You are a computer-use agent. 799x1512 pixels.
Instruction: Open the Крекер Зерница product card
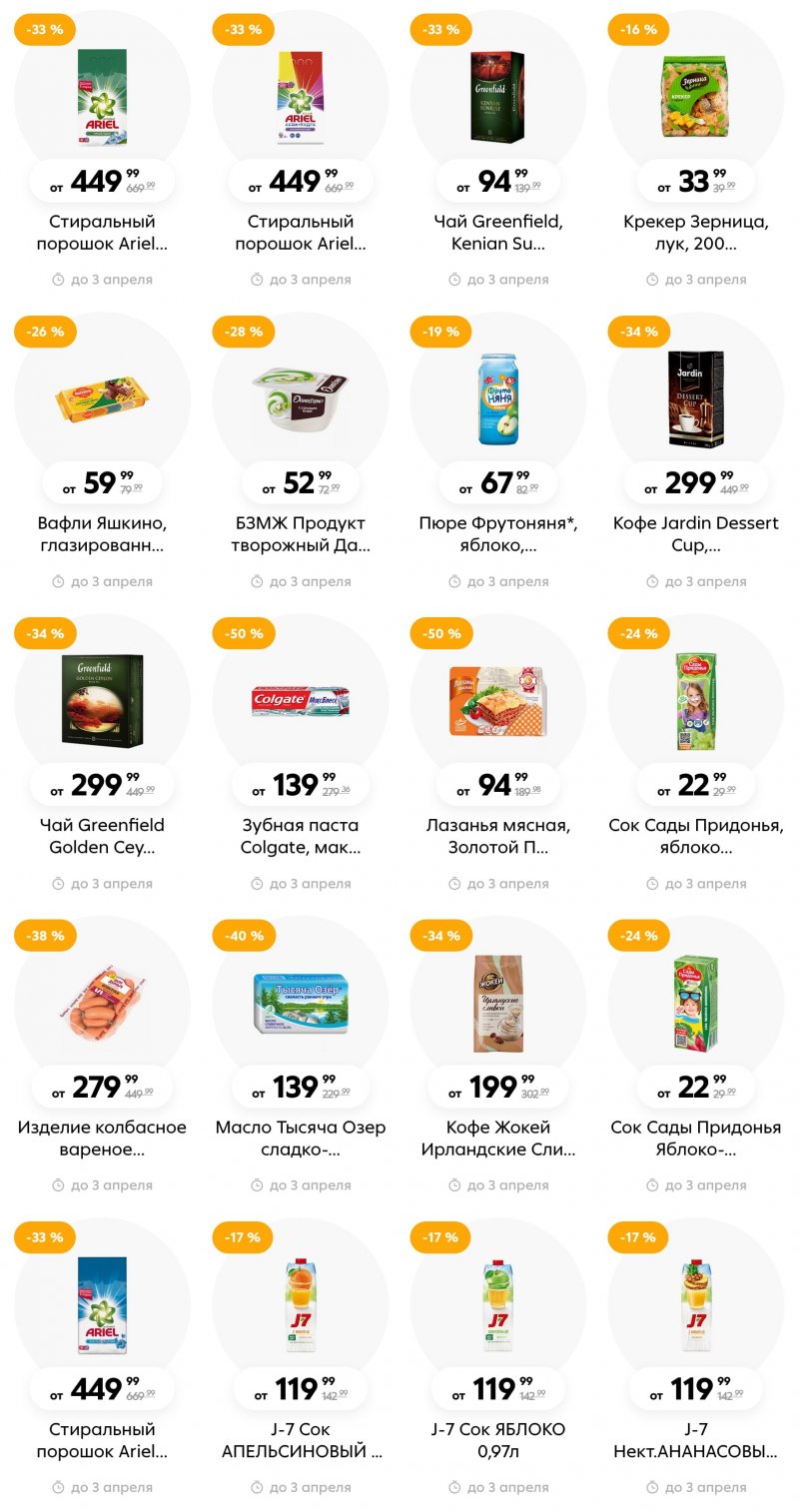[695, 97]
